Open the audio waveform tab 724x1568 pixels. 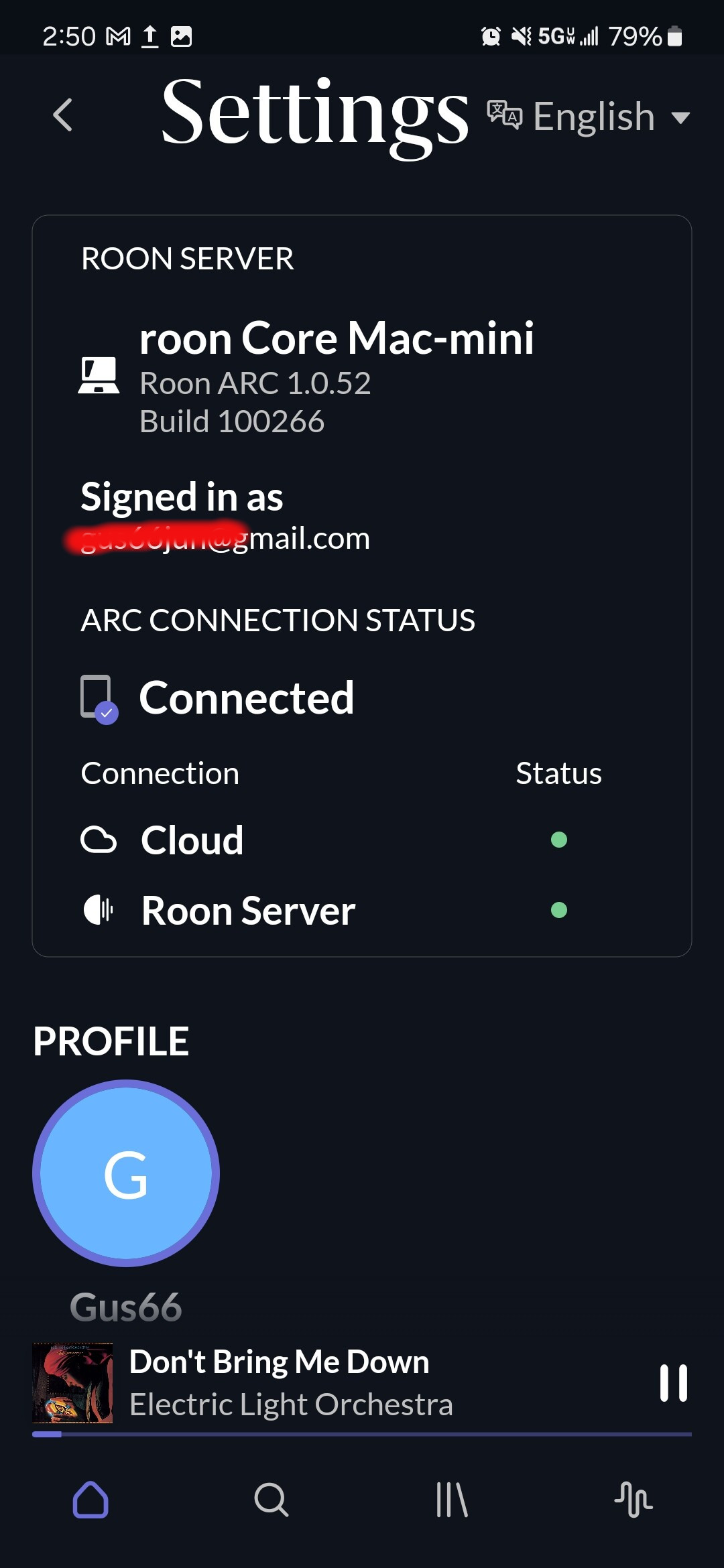click(633, 1500)
